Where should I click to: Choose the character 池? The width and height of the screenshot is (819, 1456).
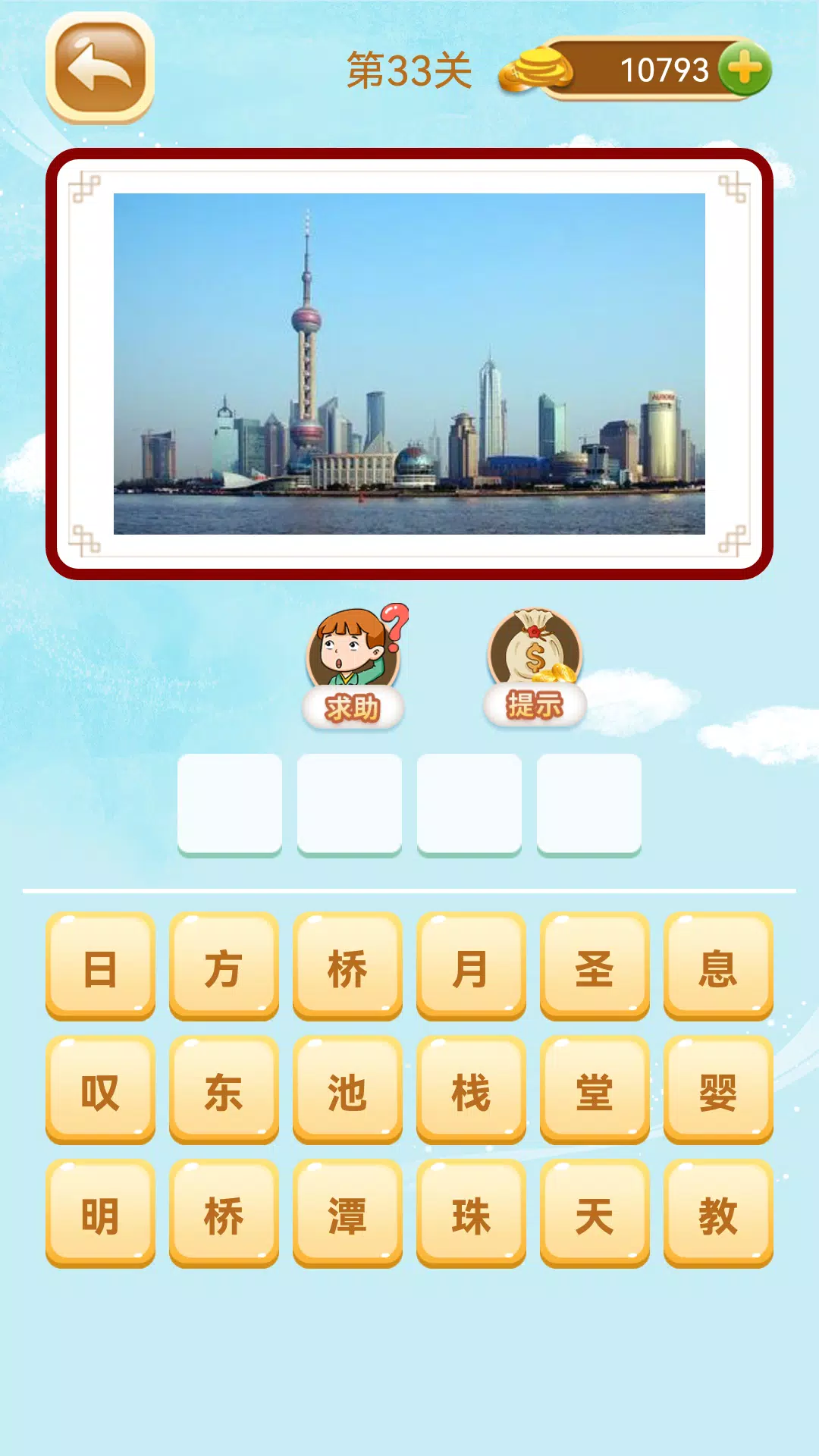tap(347, 1090)
